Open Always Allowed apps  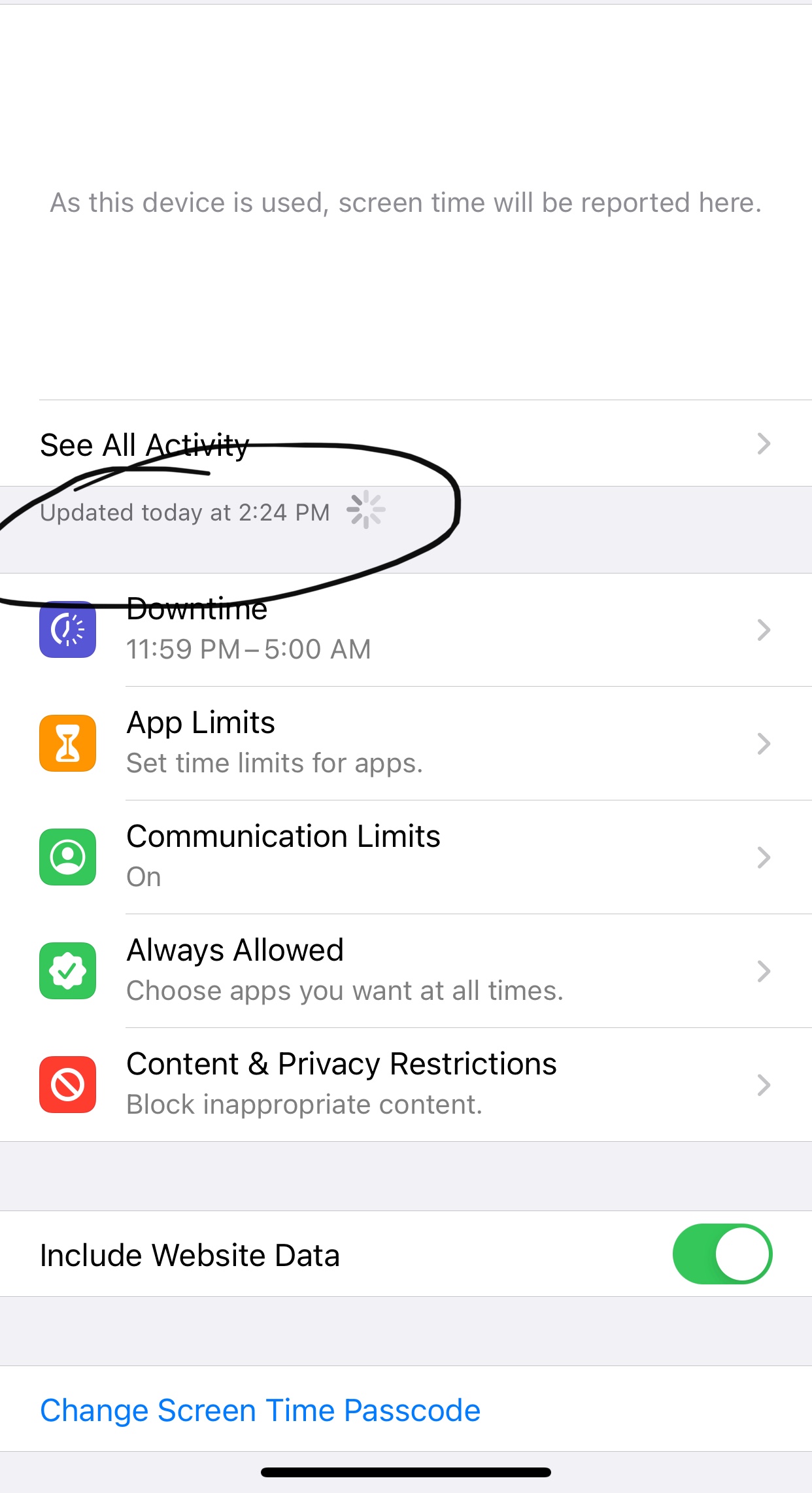tap(406, 971)
